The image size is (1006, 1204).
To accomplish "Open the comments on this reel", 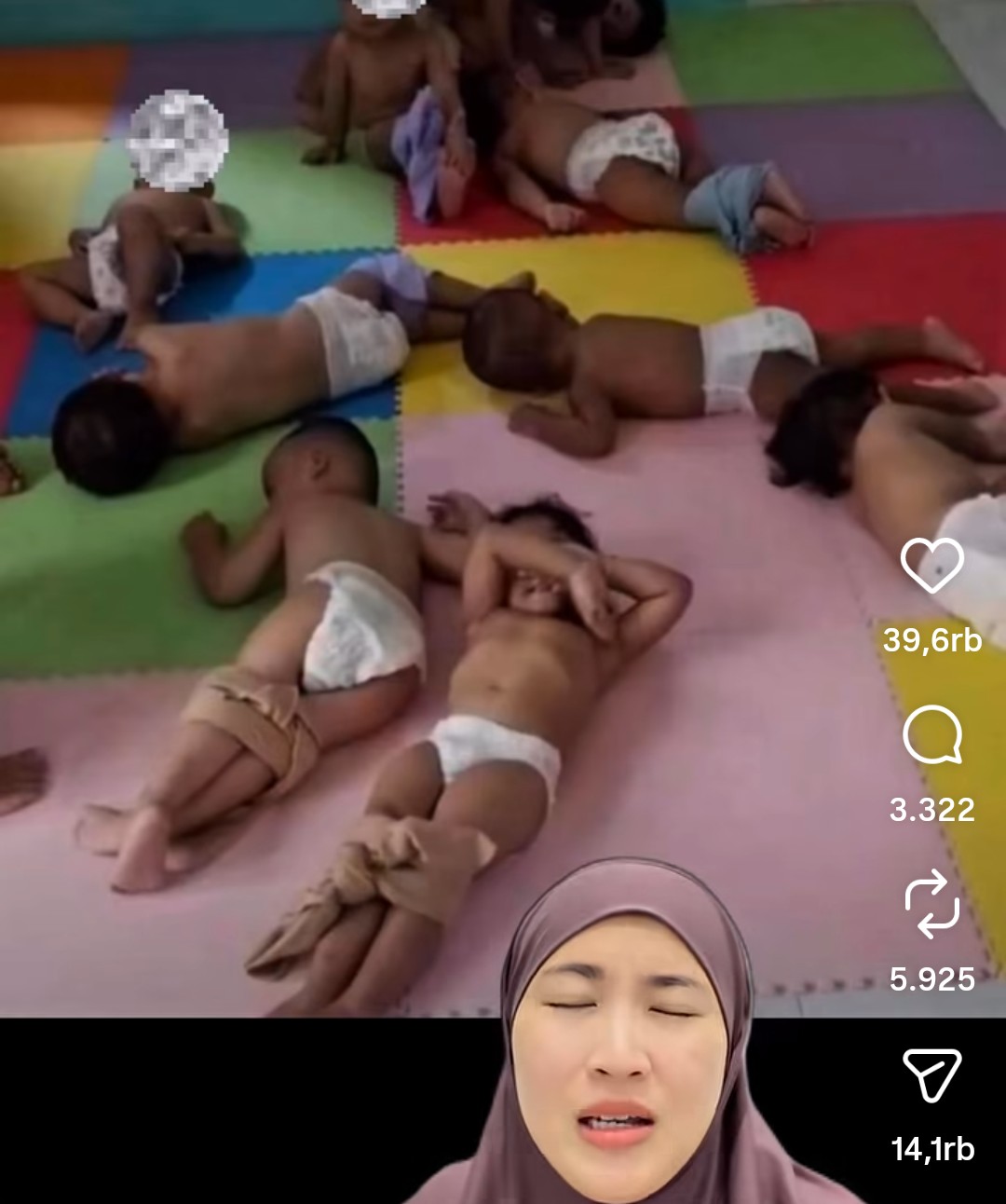I will coord(931,735).
